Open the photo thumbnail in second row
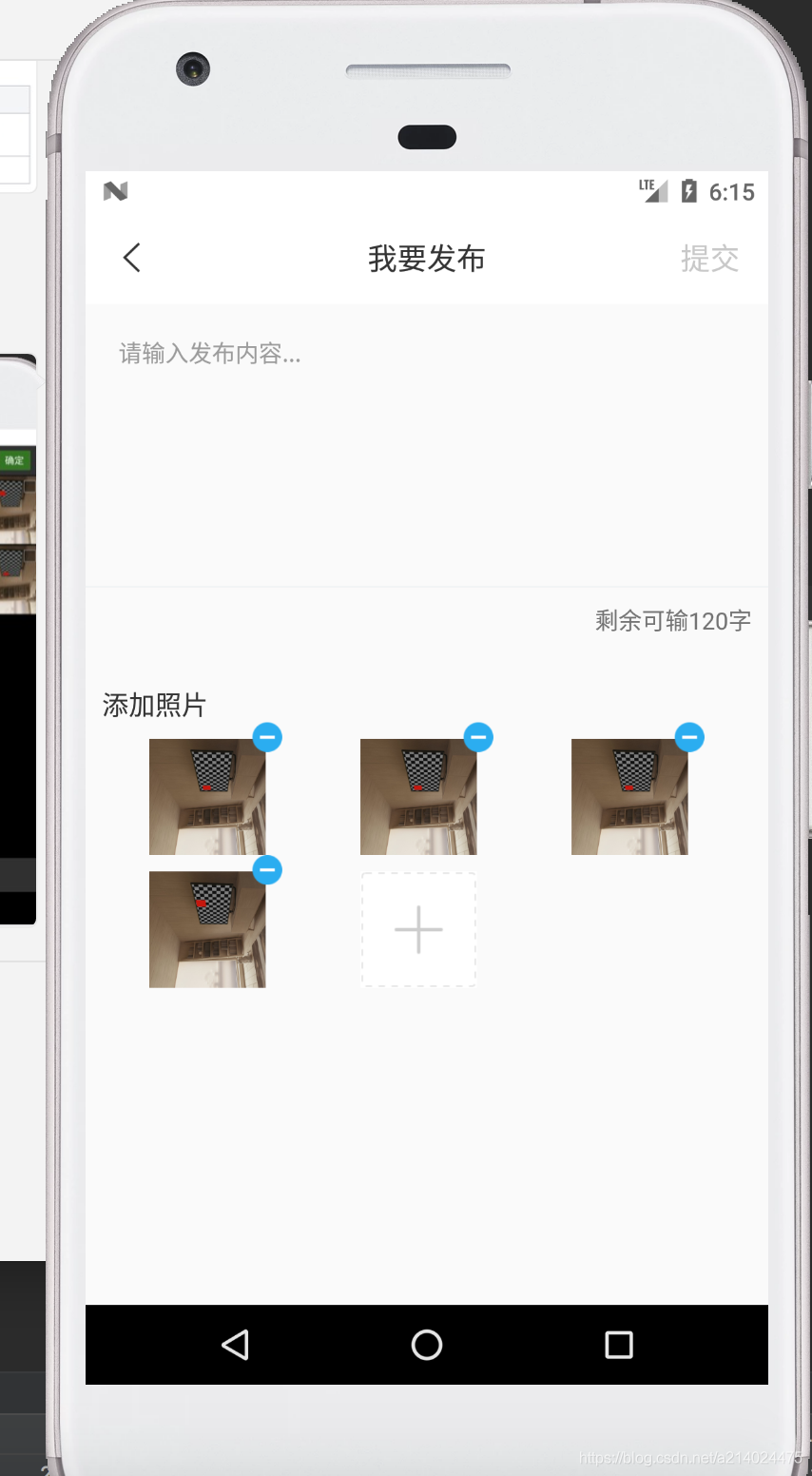This screenshot has width=812, height=1476. (x=206, y=930)
